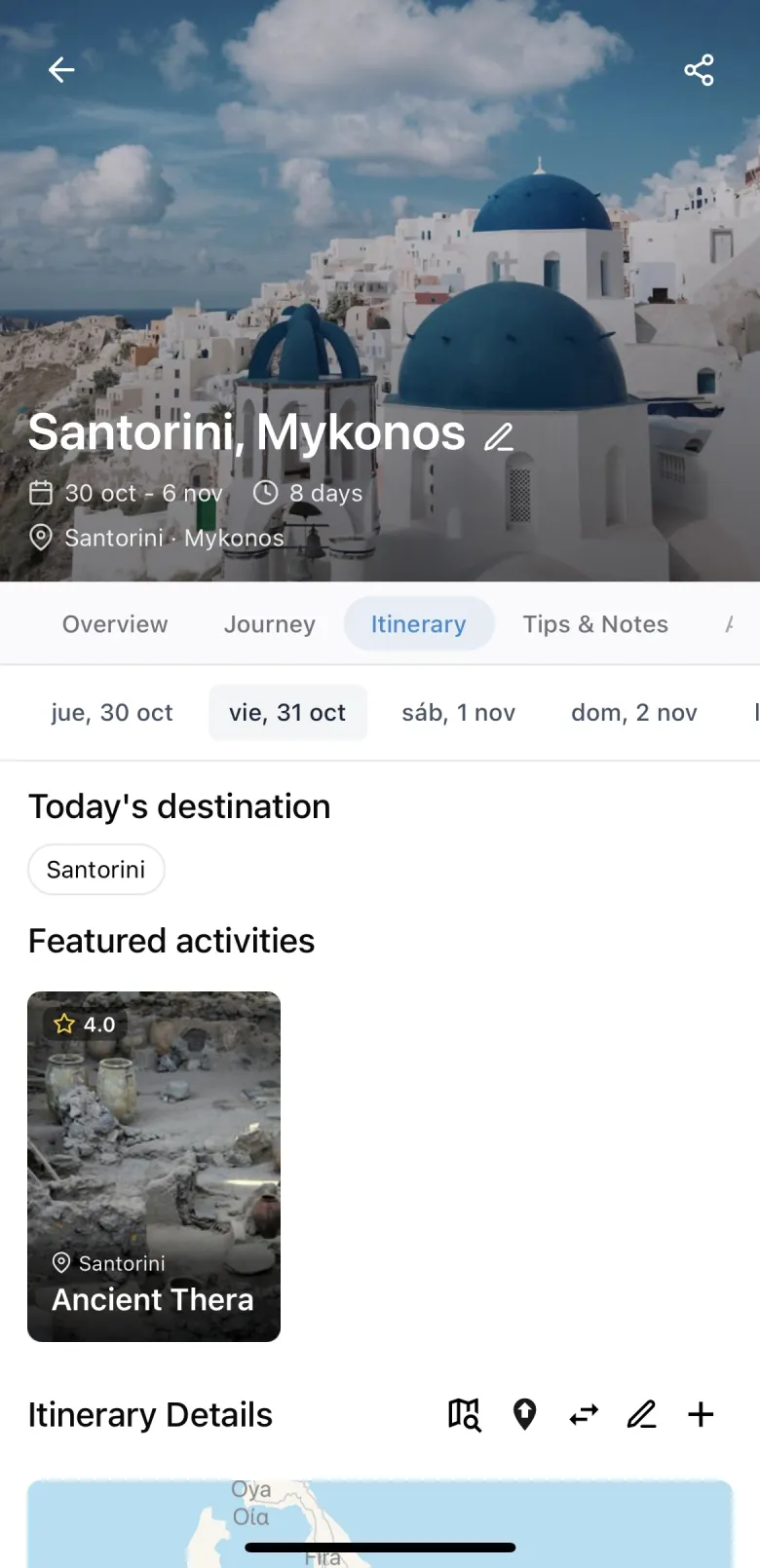Tap the swap arrows icon in Itinerary Details
Image resolution: width=760 pixels, height=1568 pixels.
tap(584, 1414)
